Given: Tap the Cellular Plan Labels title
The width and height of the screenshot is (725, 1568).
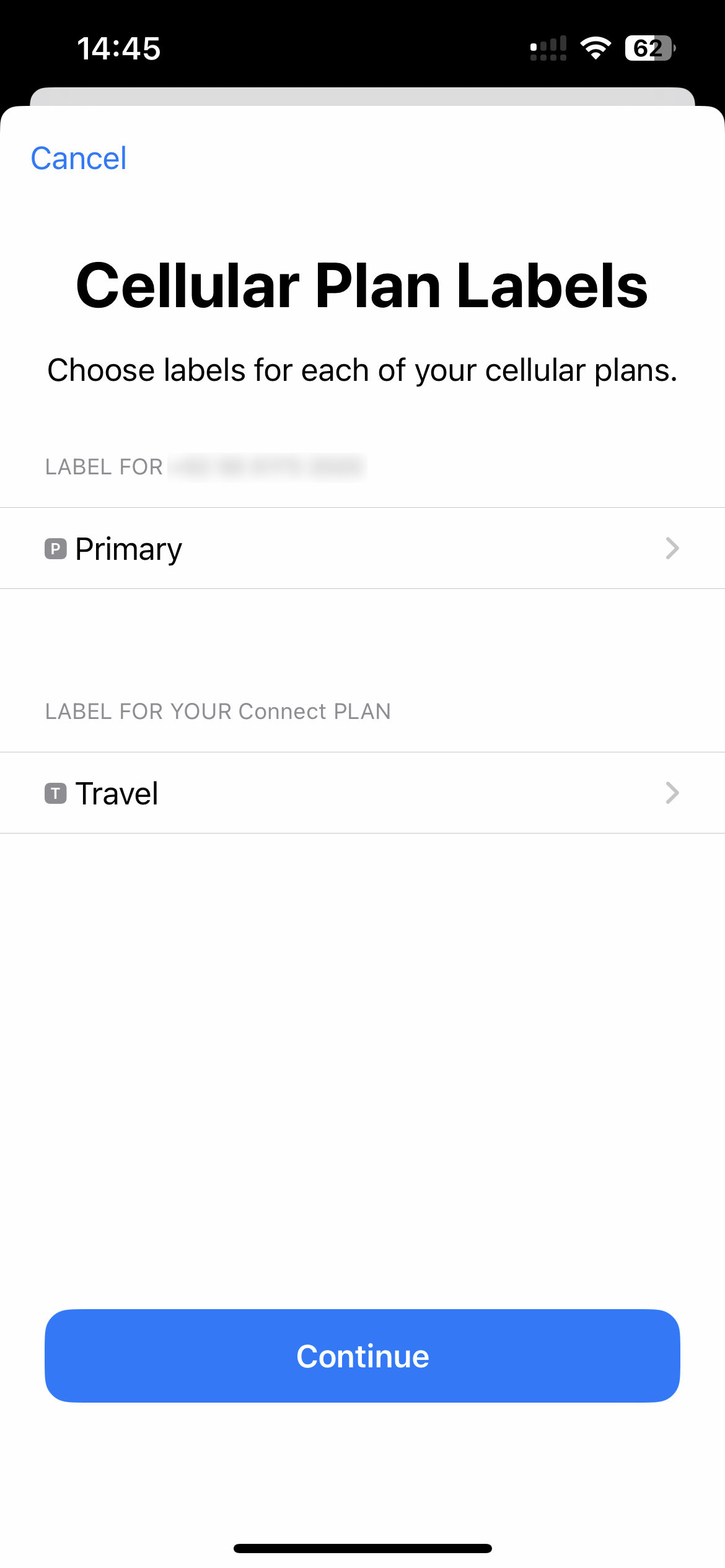Looking at the screenshot, I should coord(362,285).
